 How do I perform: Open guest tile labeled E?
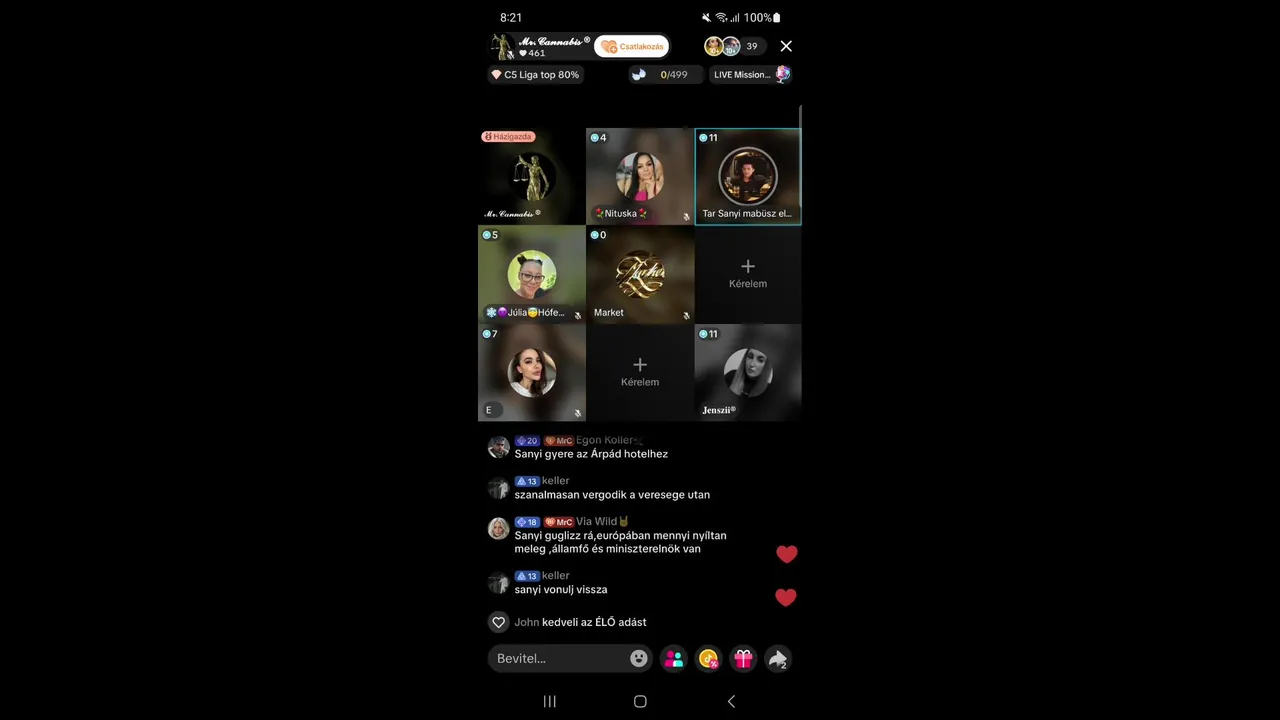(x=532, y=372)
